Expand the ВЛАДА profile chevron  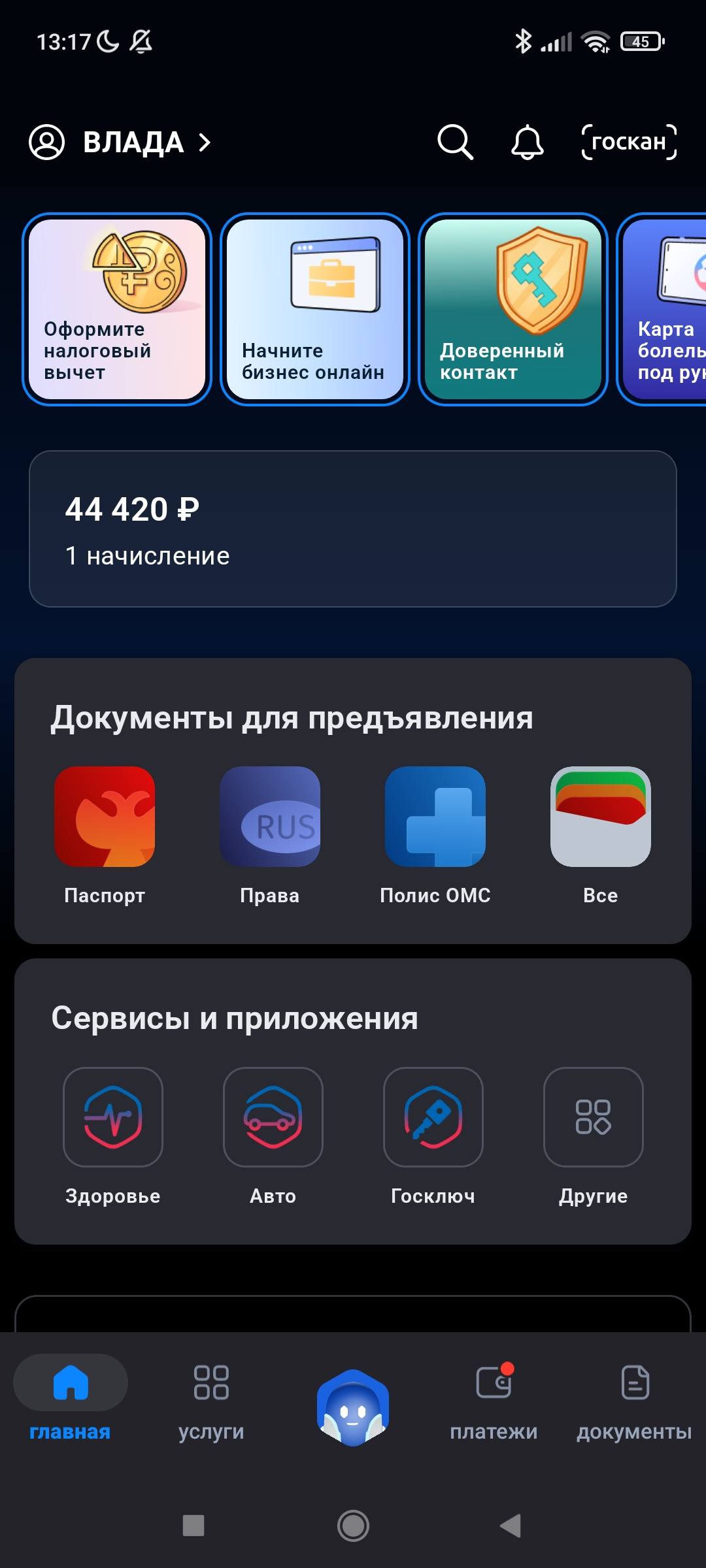pos(205,142)
